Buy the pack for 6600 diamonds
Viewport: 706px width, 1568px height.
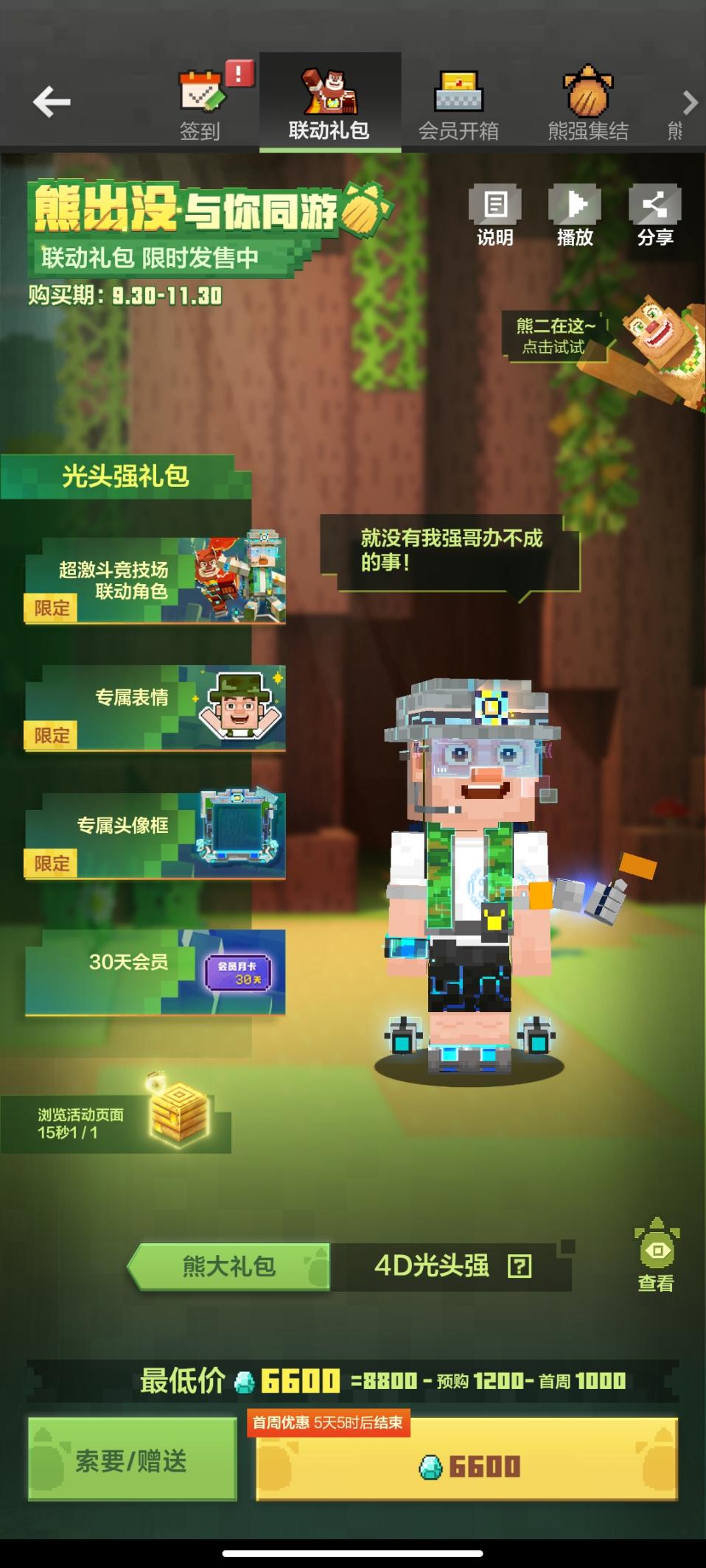point(467,1466)
